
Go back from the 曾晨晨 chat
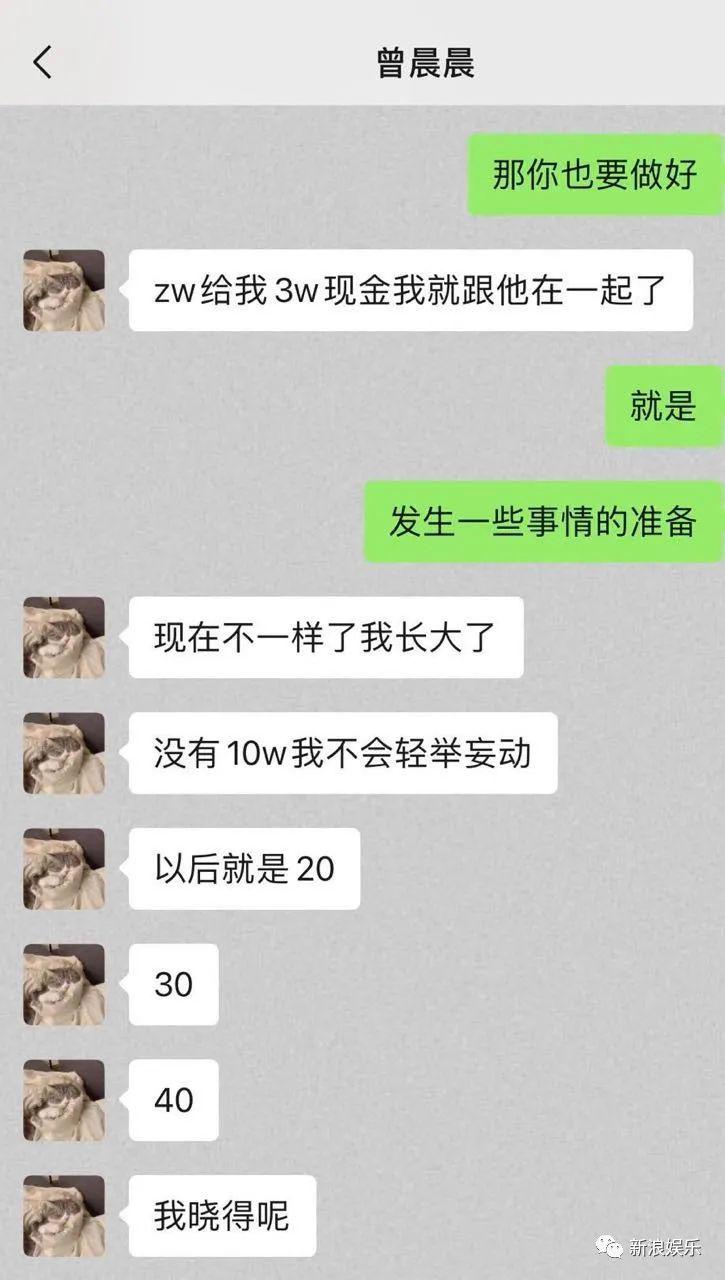[42, 62]
